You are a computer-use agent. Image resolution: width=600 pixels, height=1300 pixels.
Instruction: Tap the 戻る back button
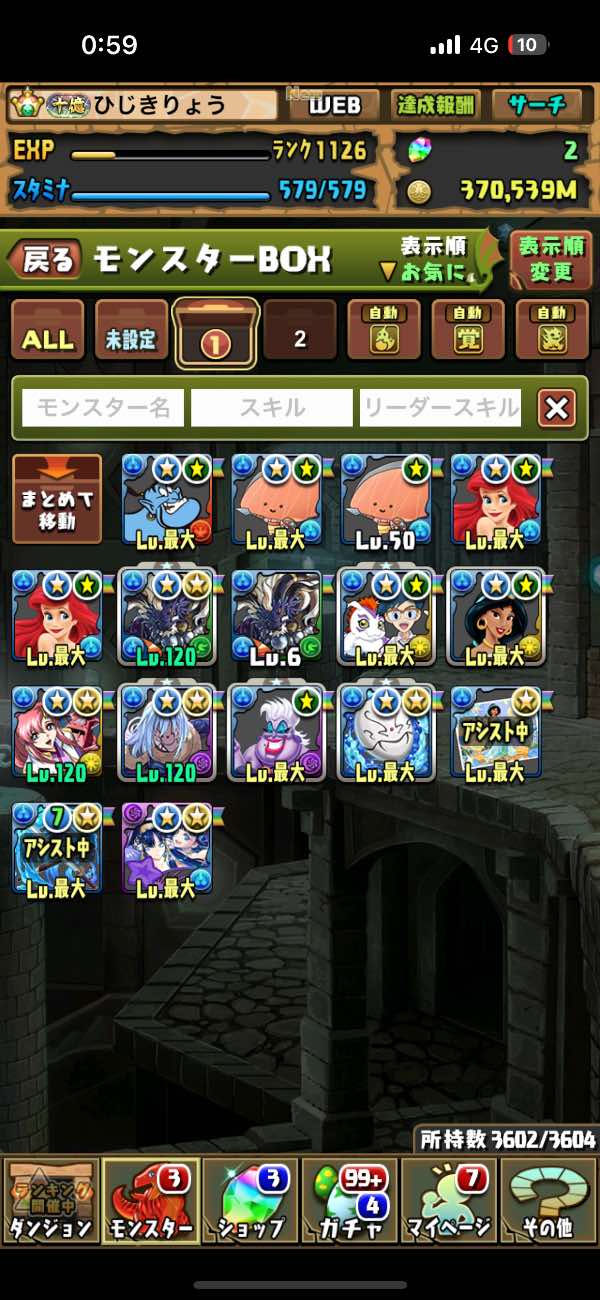(x=44, y=260)
